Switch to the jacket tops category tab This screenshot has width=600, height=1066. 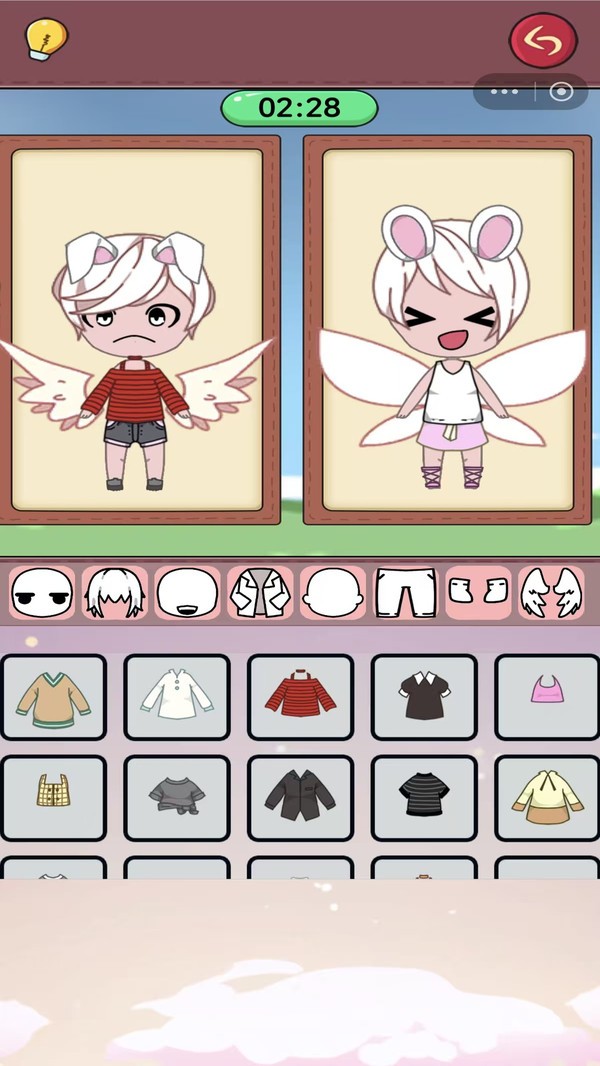pos(260,593)
